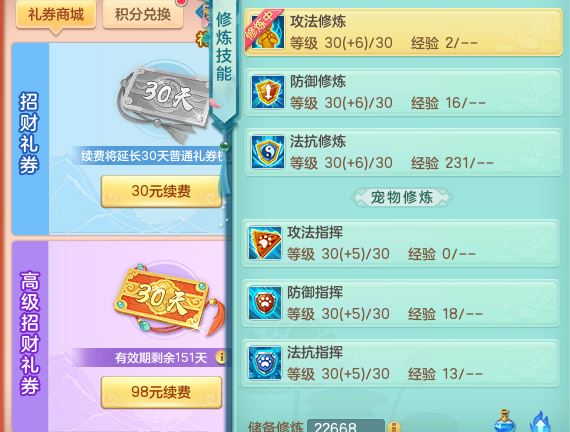Screen dimensions: 570x432
Task: Open the 防御指挥 pet skill
Action: tap(400, 303)
